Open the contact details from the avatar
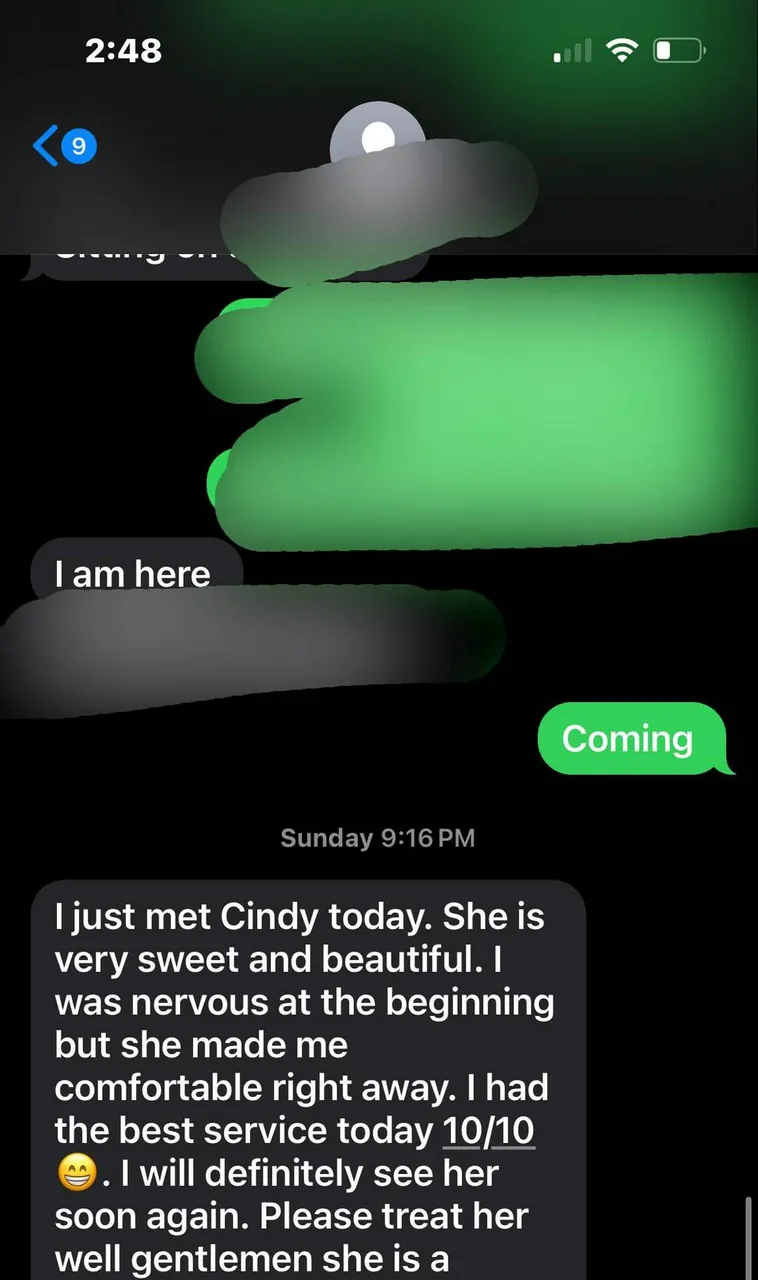This screenshot has height=1280, width=758. pyautogui.click(x=378, y=140)
